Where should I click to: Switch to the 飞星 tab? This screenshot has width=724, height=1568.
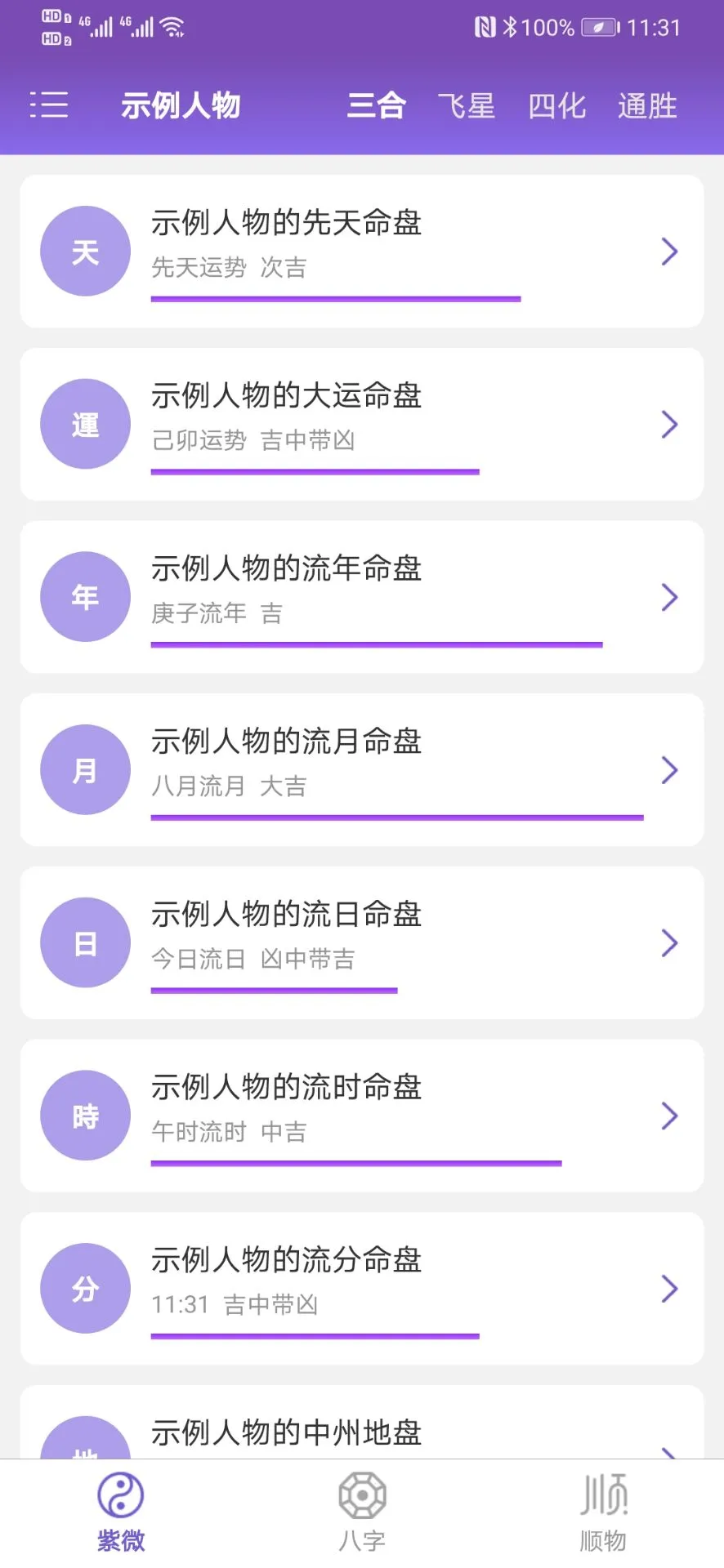tap(467, 105)
